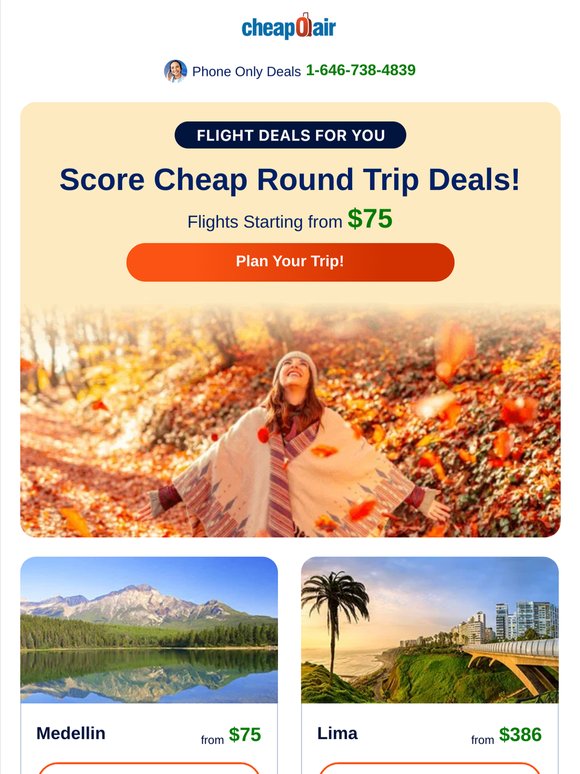Tap the Plan Your Trip! button
The width and height of the screenshot is (580, 774).
coord(290,262)
